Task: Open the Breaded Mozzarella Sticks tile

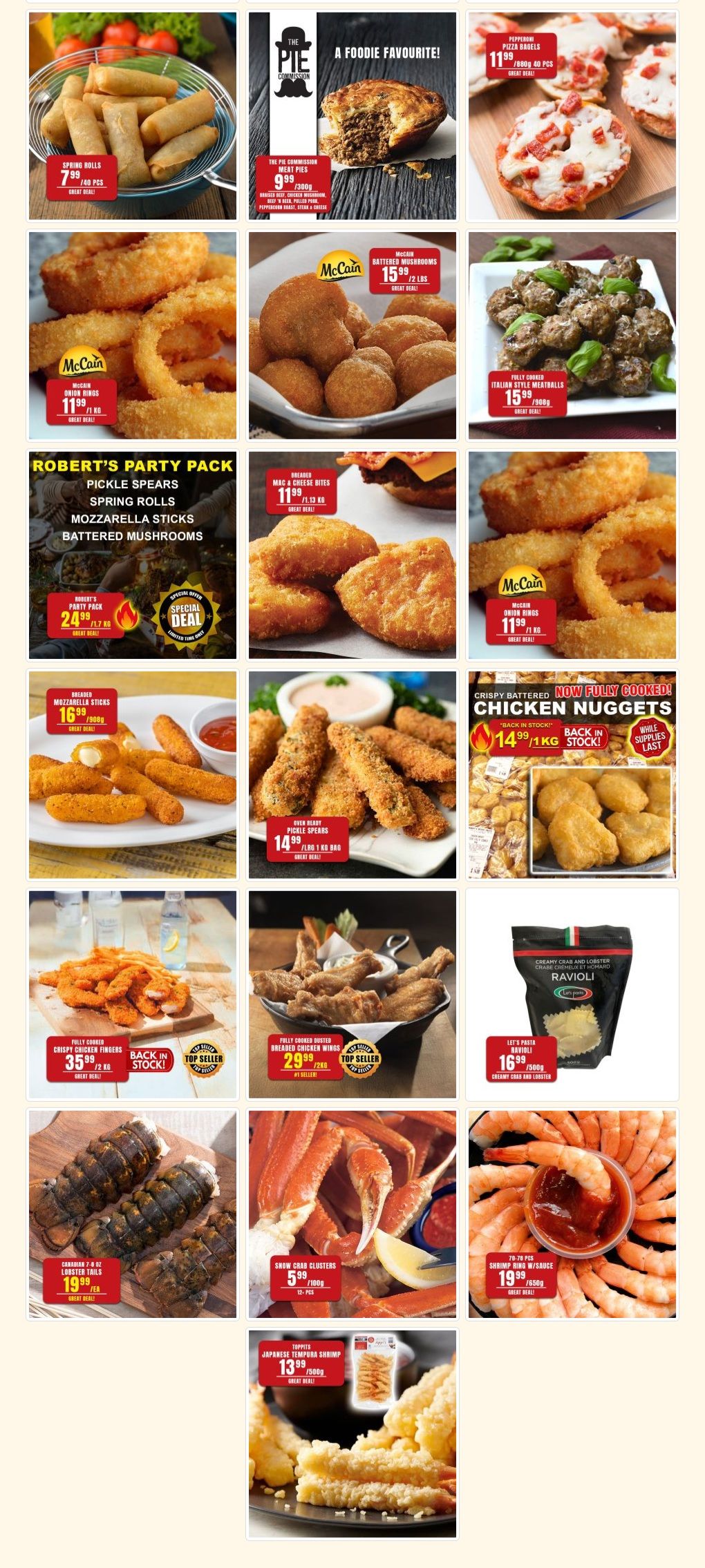Action: (x=133, y=775)
